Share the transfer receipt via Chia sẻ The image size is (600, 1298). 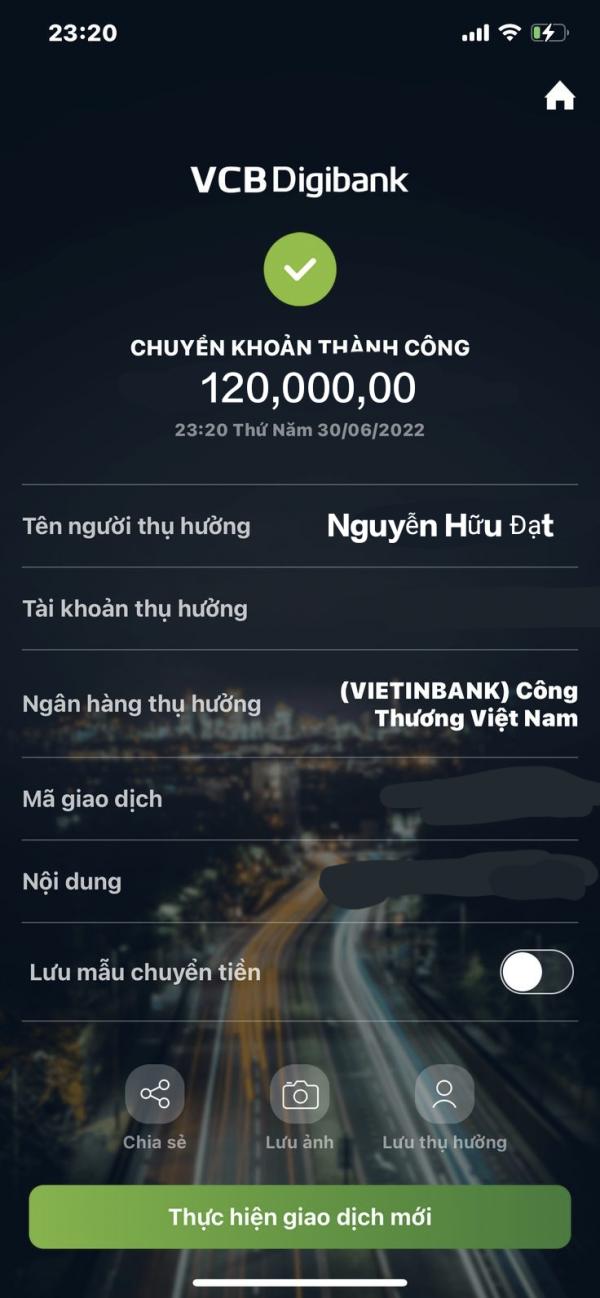click(x=155, y=1095)
